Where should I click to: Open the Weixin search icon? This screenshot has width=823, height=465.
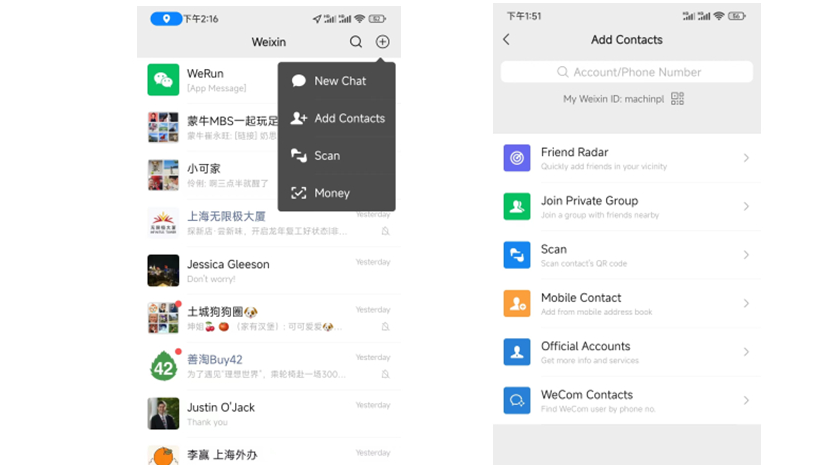[x=356, y=42]
